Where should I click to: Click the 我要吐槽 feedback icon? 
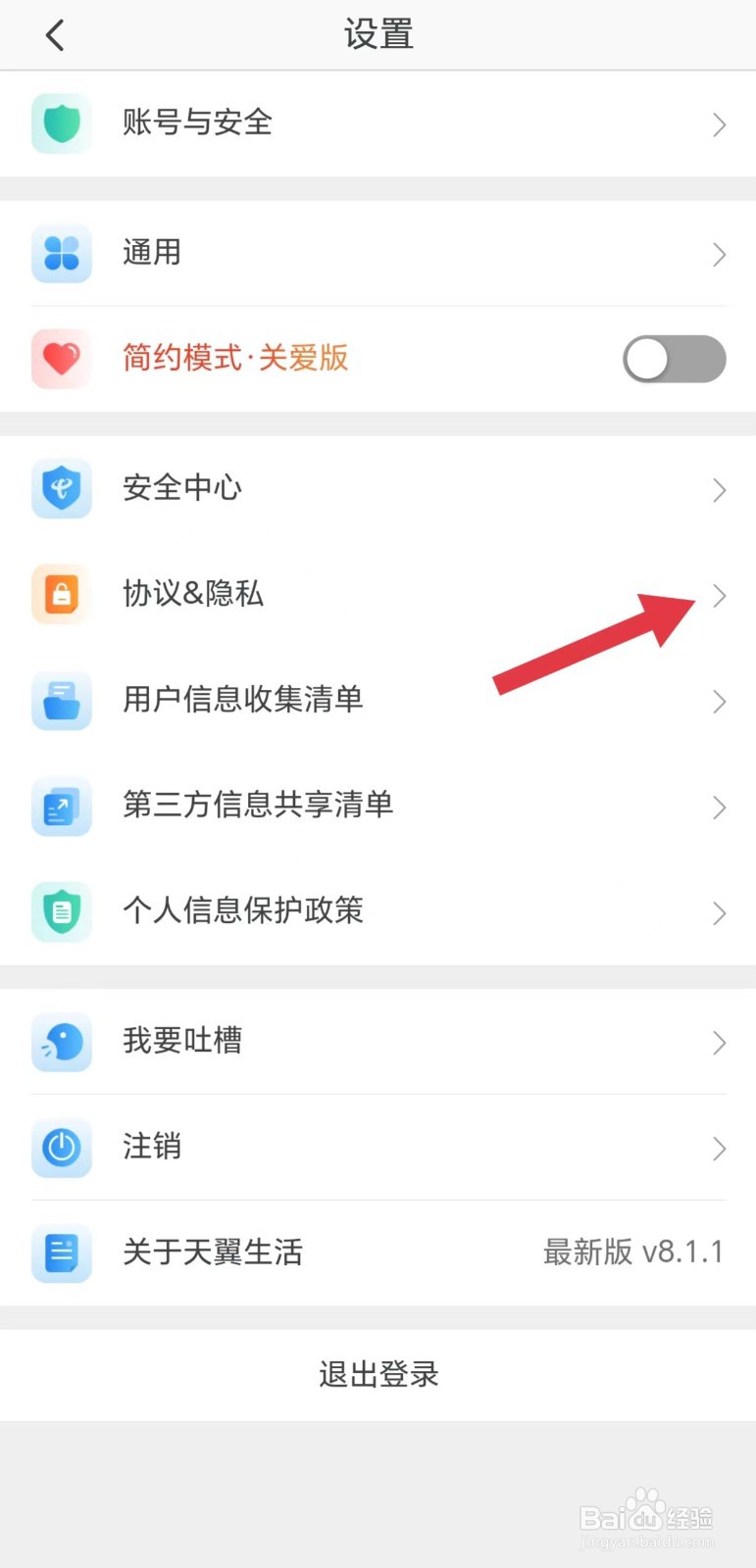click(x=61, y=1042)
